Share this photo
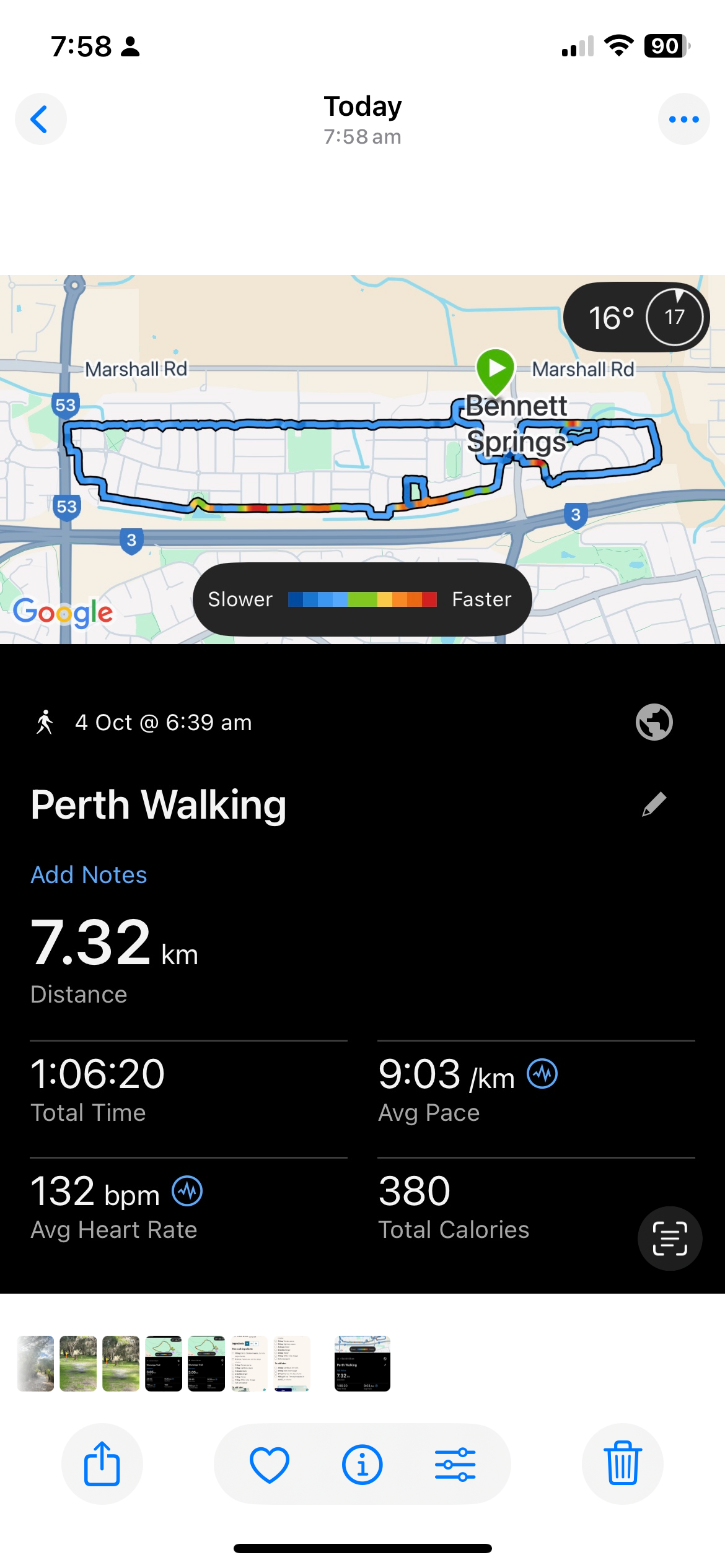Viewport: 725px width, 1568px height. (102, 1464)
